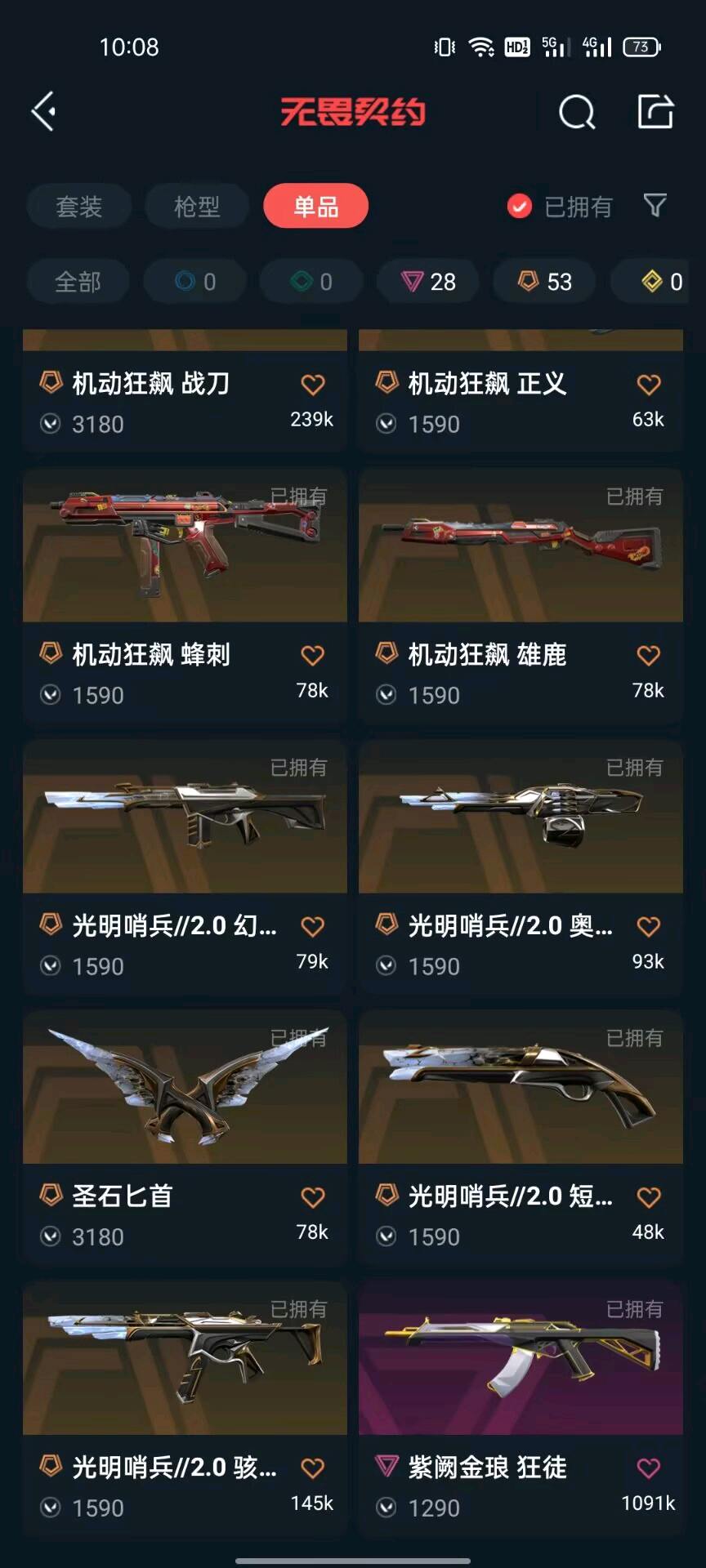Favorite the 紫阙金琅 狂徒 skin

click(649, 1468)
